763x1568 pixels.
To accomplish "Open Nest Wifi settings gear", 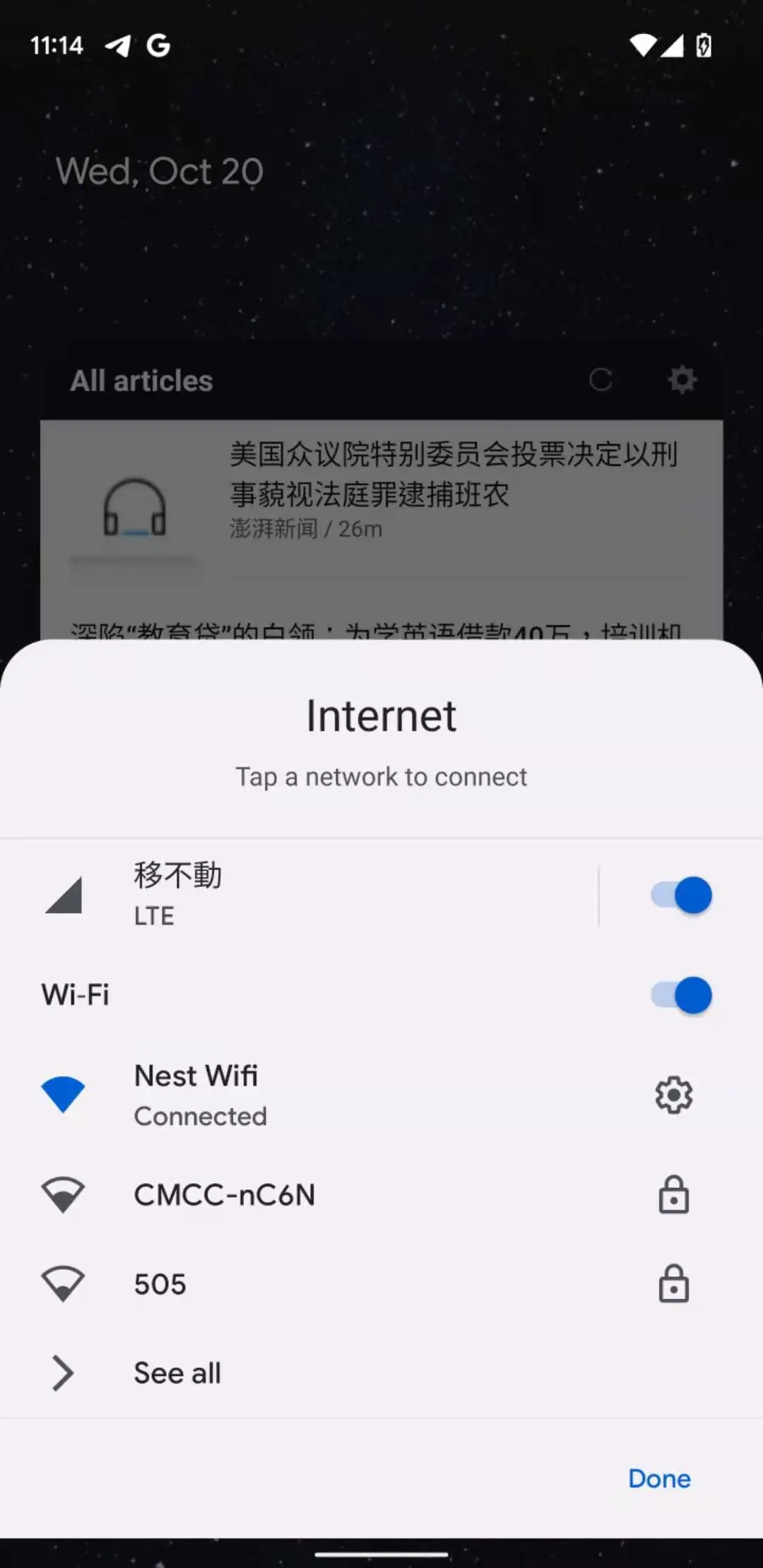I will click(673, 1095).
